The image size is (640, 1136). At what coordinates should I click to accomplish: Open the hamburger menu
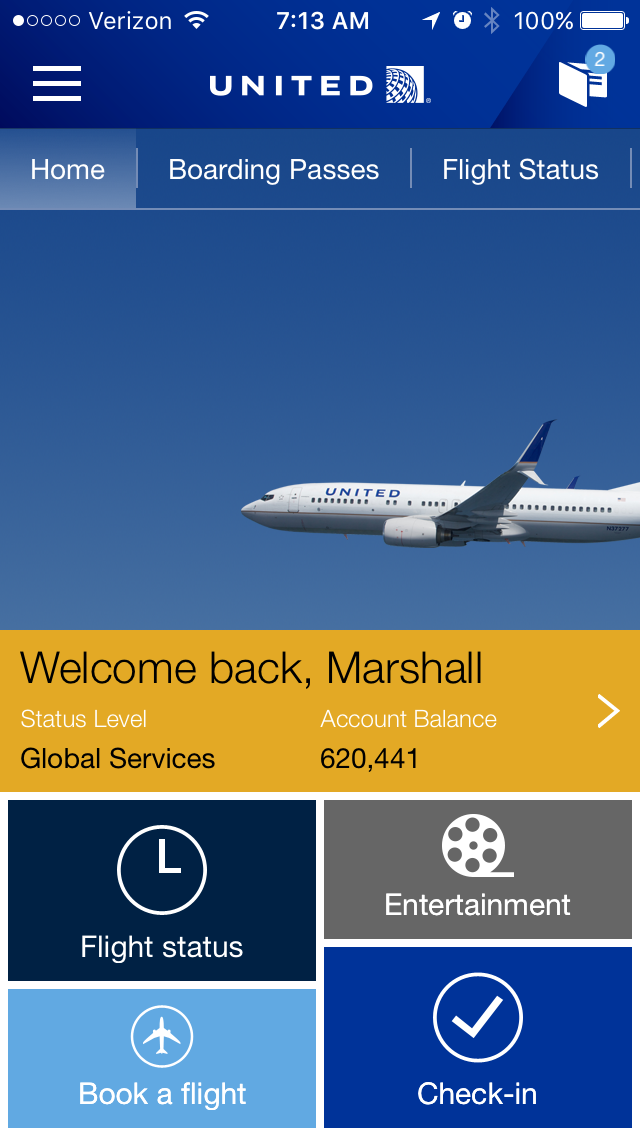coord(57,83)
